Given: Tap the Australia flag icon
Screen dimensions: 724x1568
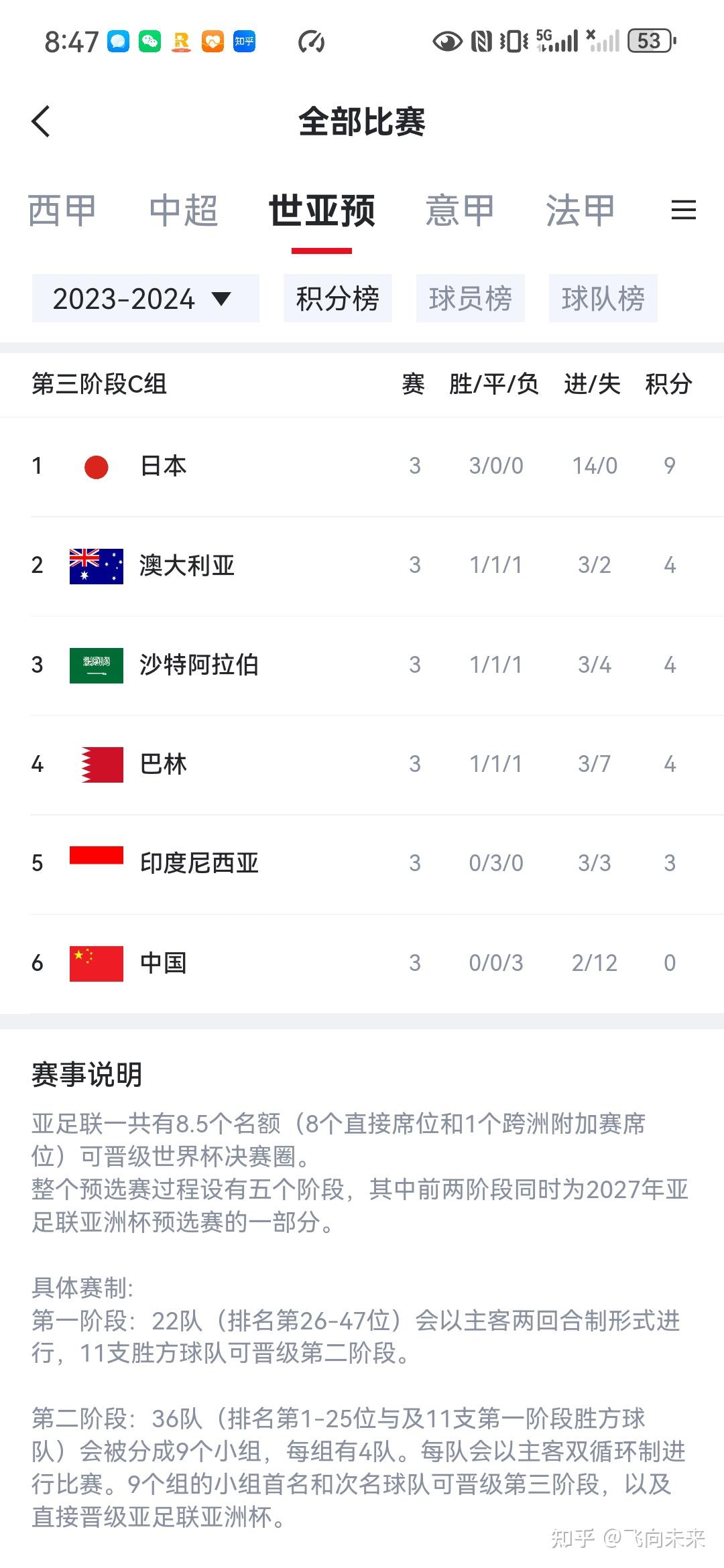Looking at the screenshot, I should [x=96, y=565].
